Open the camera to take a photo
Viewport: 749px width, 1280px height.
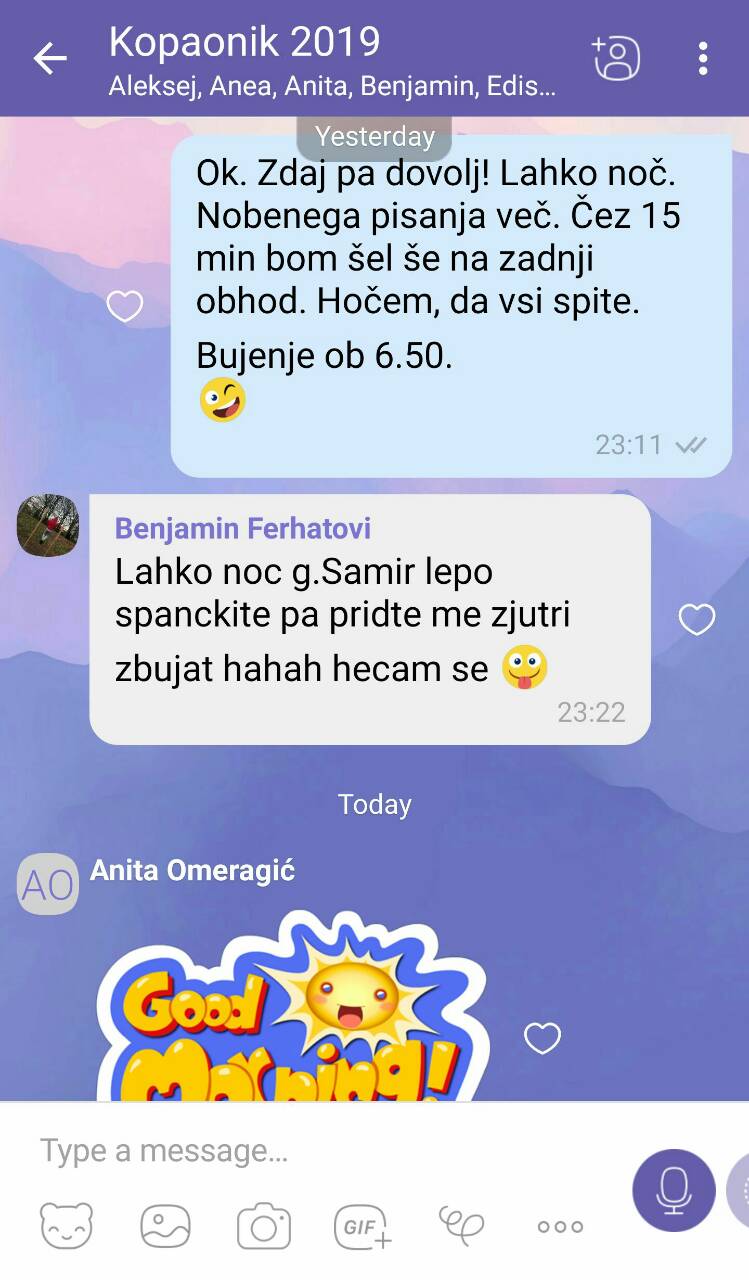click(x=264, y=1226)
